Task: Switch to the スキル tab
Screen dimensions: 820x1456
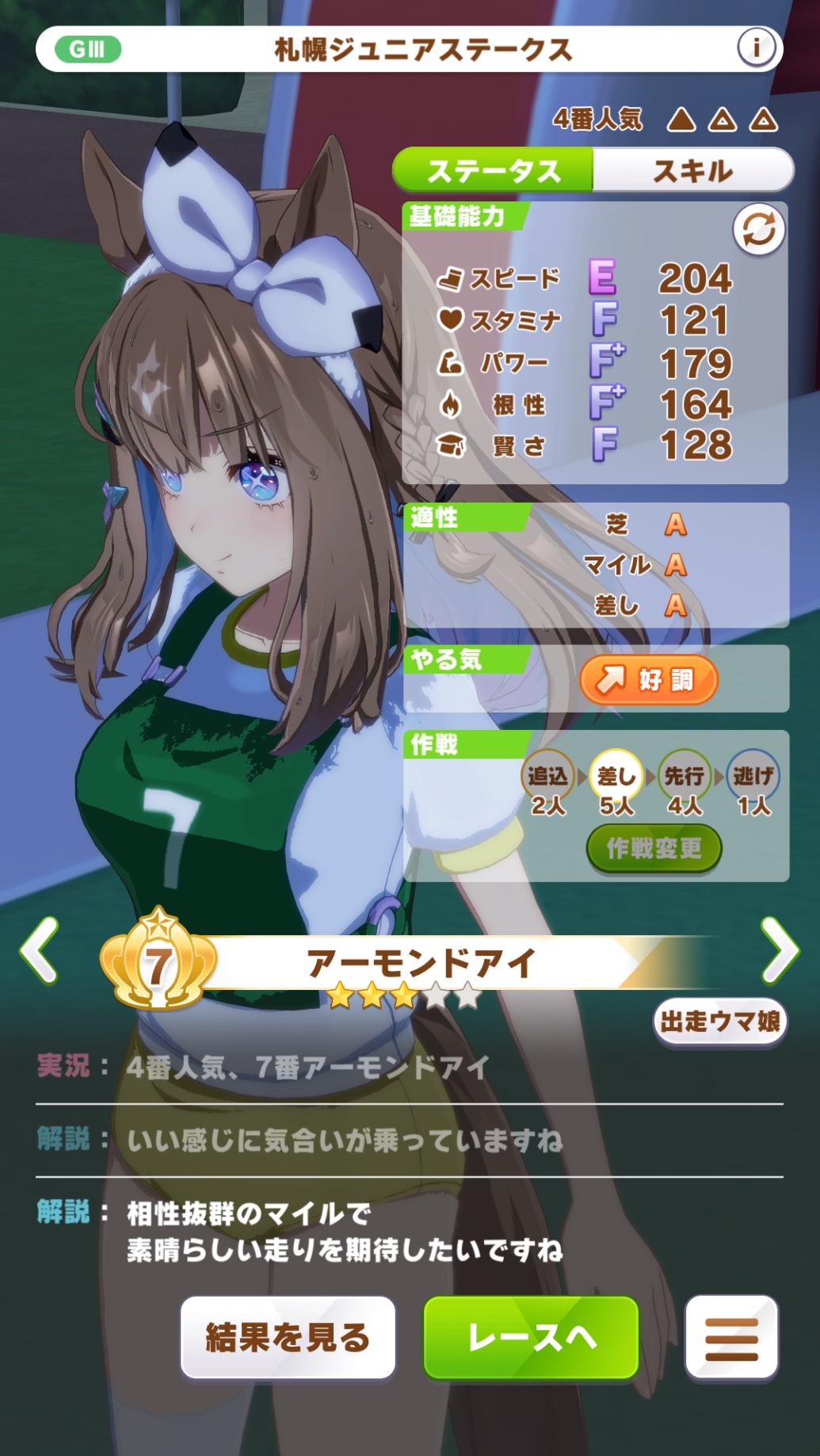Action: [692, 170]
